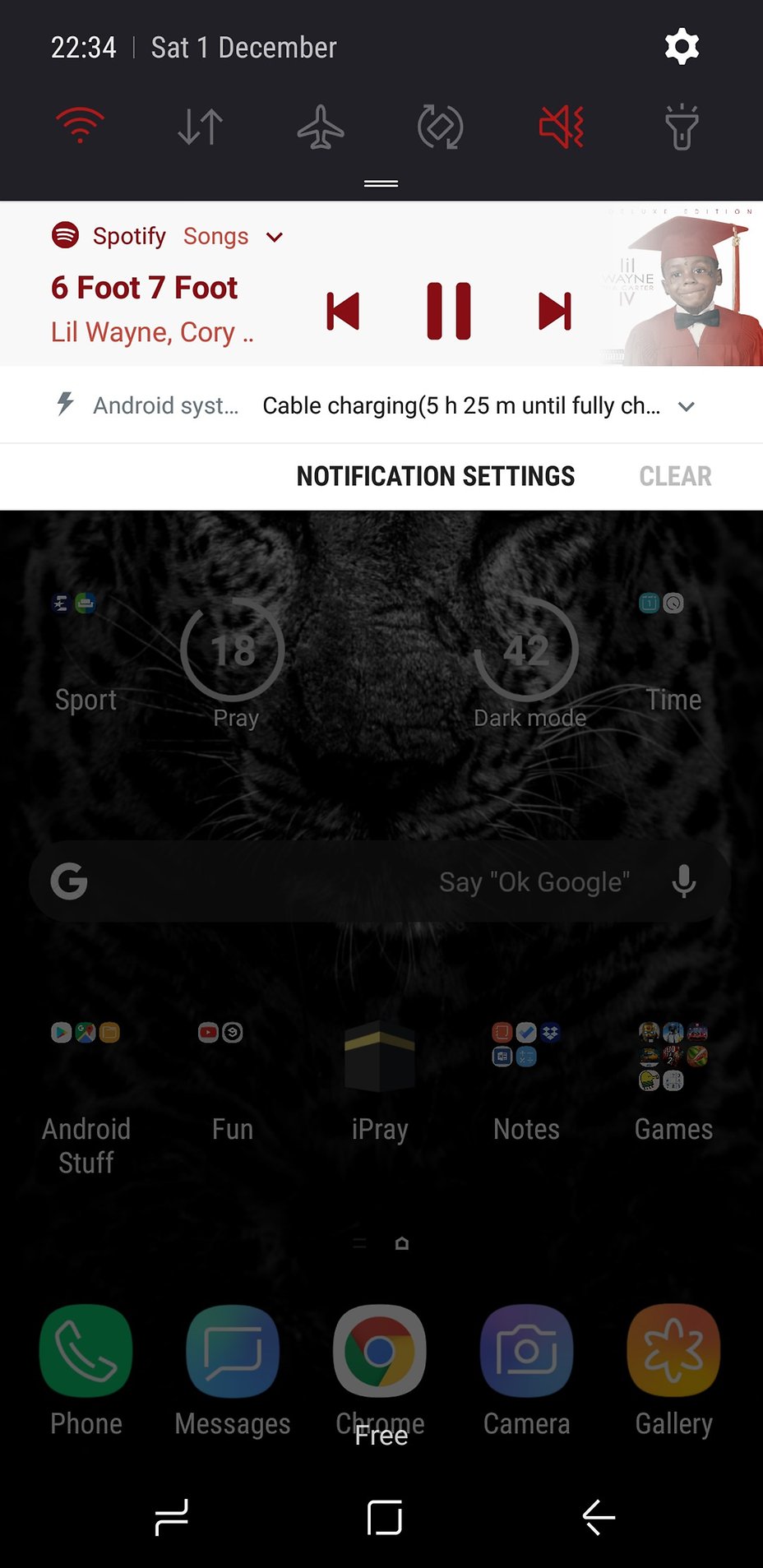This screenshot has width=763, height=1568.
Task: Expand the Spotify notification chevron
Action: point(275,238)
